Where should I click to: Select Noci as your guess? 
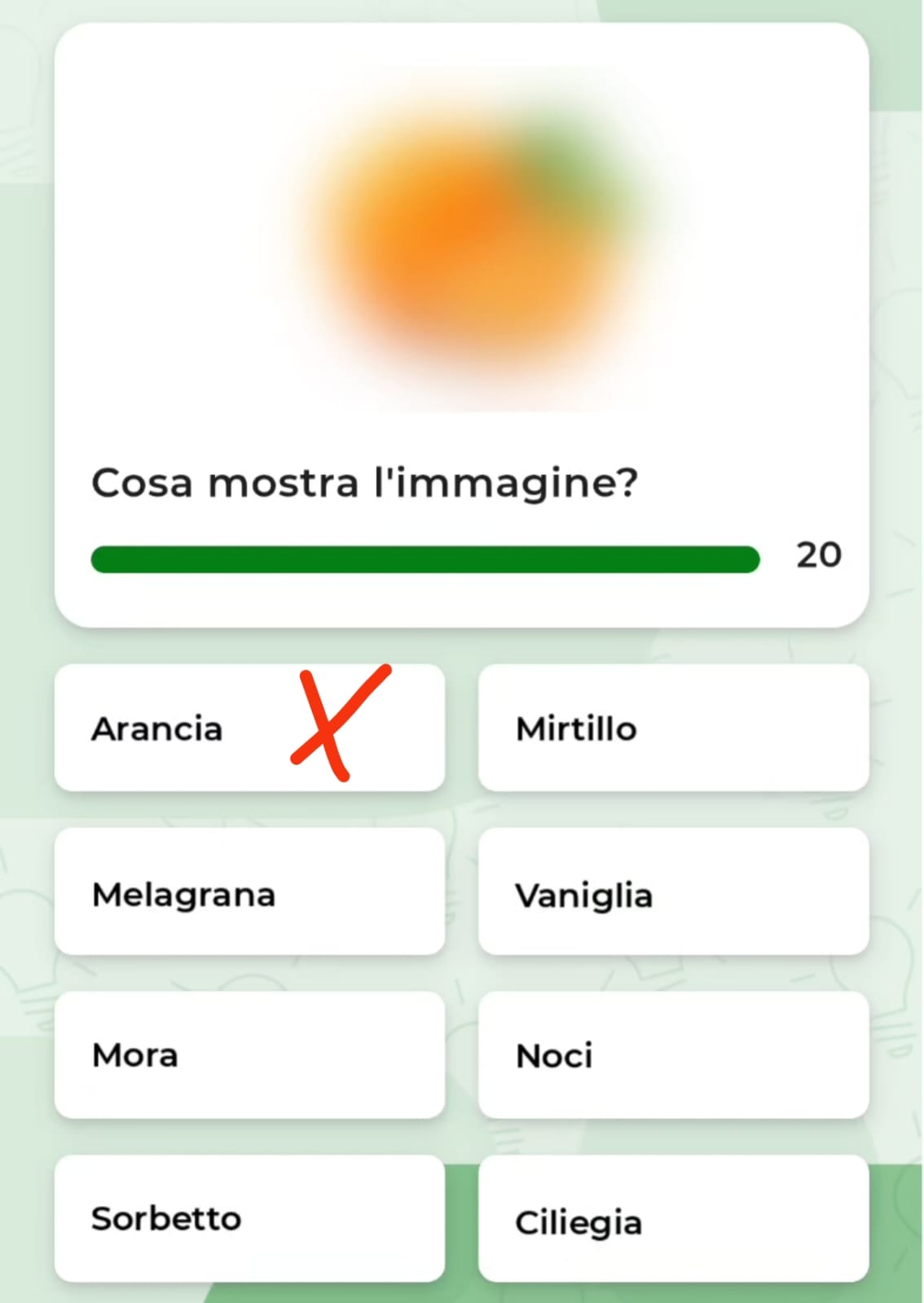coord(673,1055)
